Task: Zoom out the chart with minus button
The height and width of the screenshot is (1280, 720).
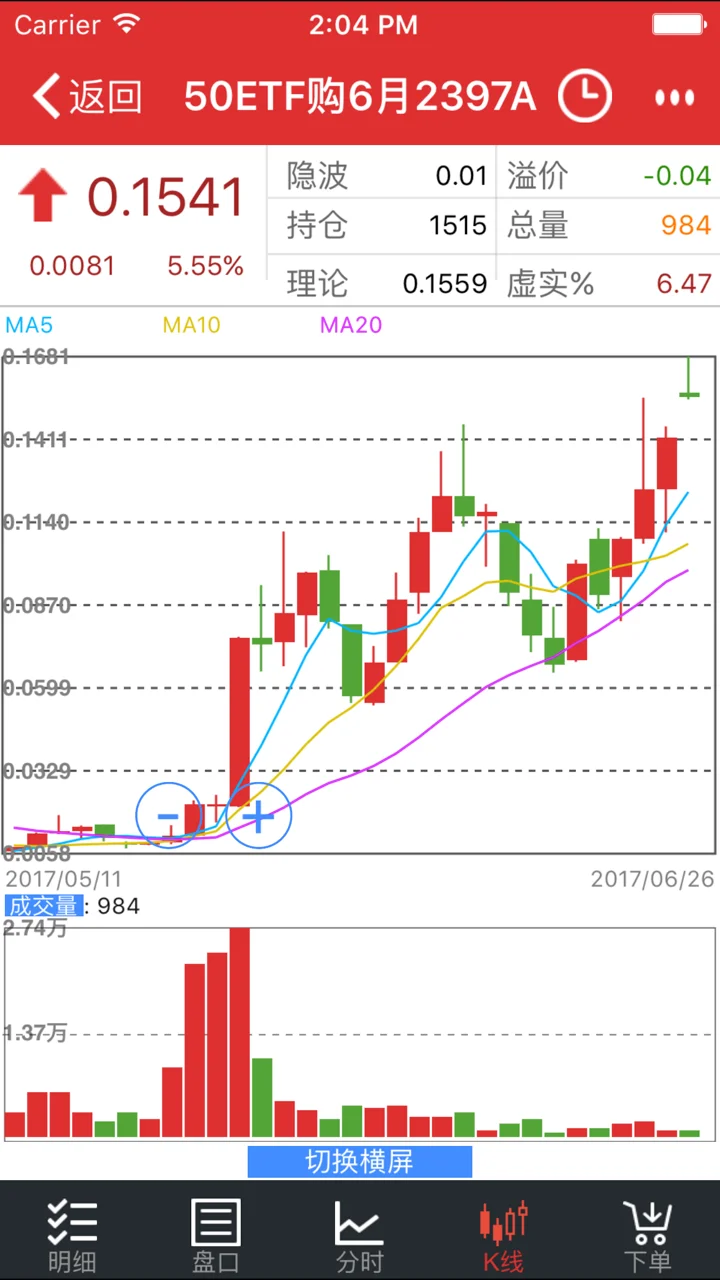Action: [x=168, y=816]
